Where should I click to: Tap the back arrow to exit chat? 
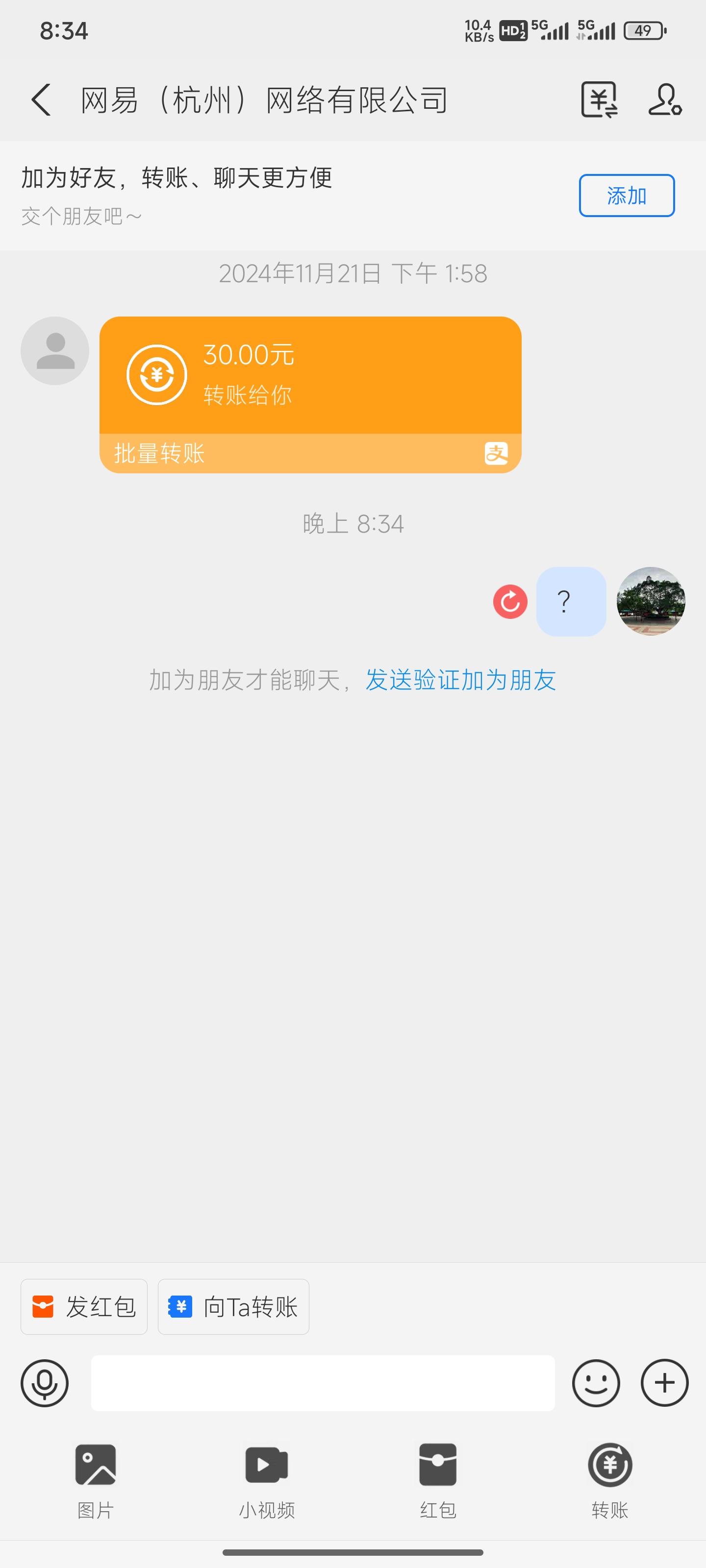(40, 99)
